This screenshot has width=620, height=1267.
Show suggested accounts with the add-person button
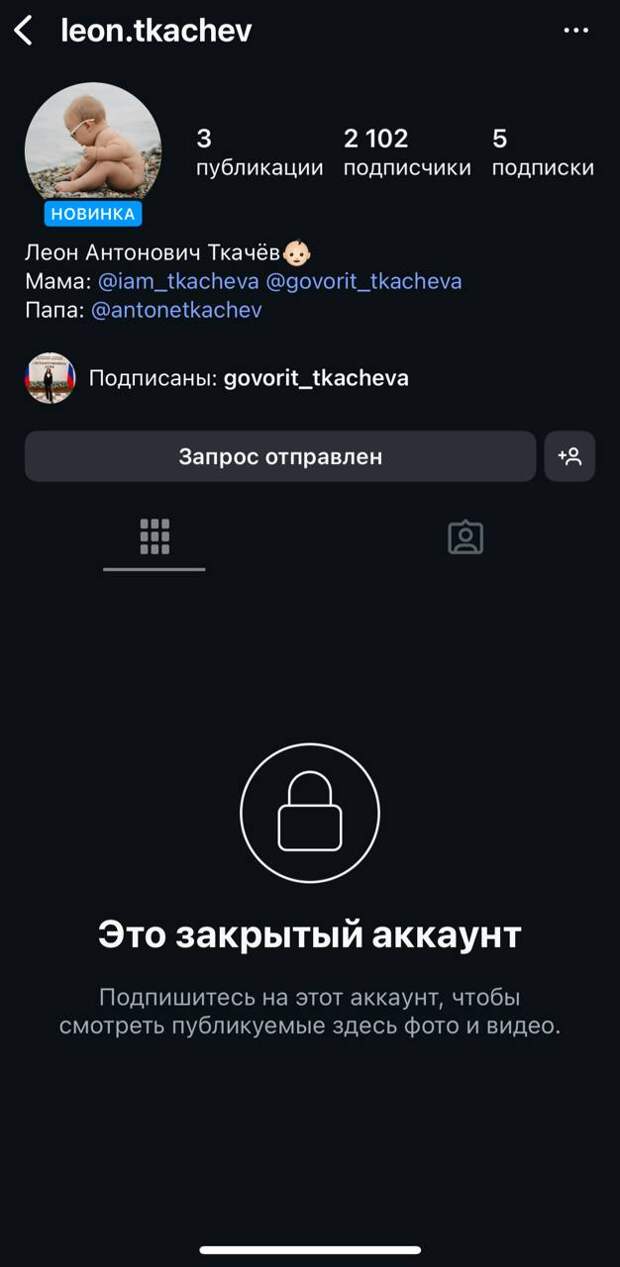(570, 457)
